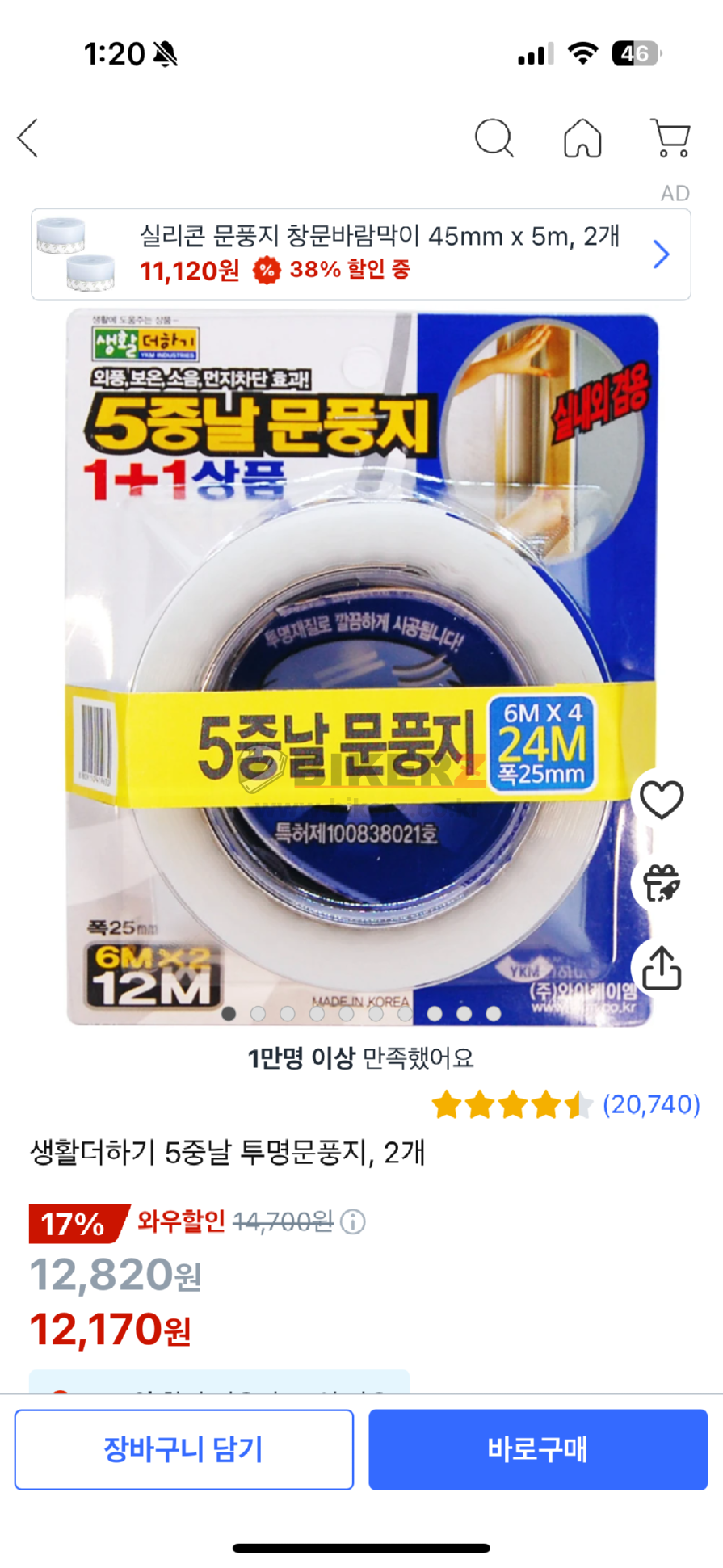
Task: Open the 20,740 reviews link
Action: [x=651, y=1104]
